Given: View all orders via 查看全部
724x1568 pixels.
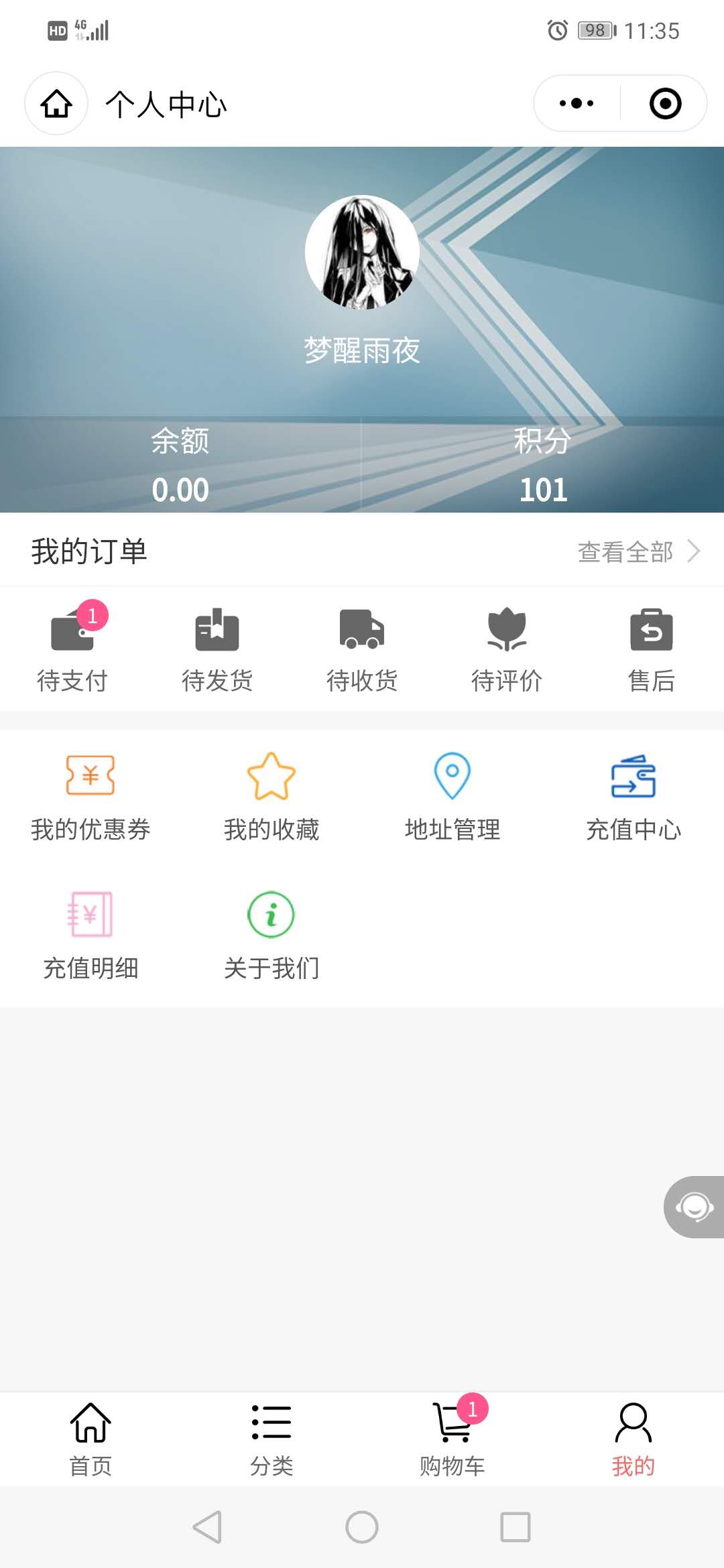Looking at the screenshot, I should [638, 551].
